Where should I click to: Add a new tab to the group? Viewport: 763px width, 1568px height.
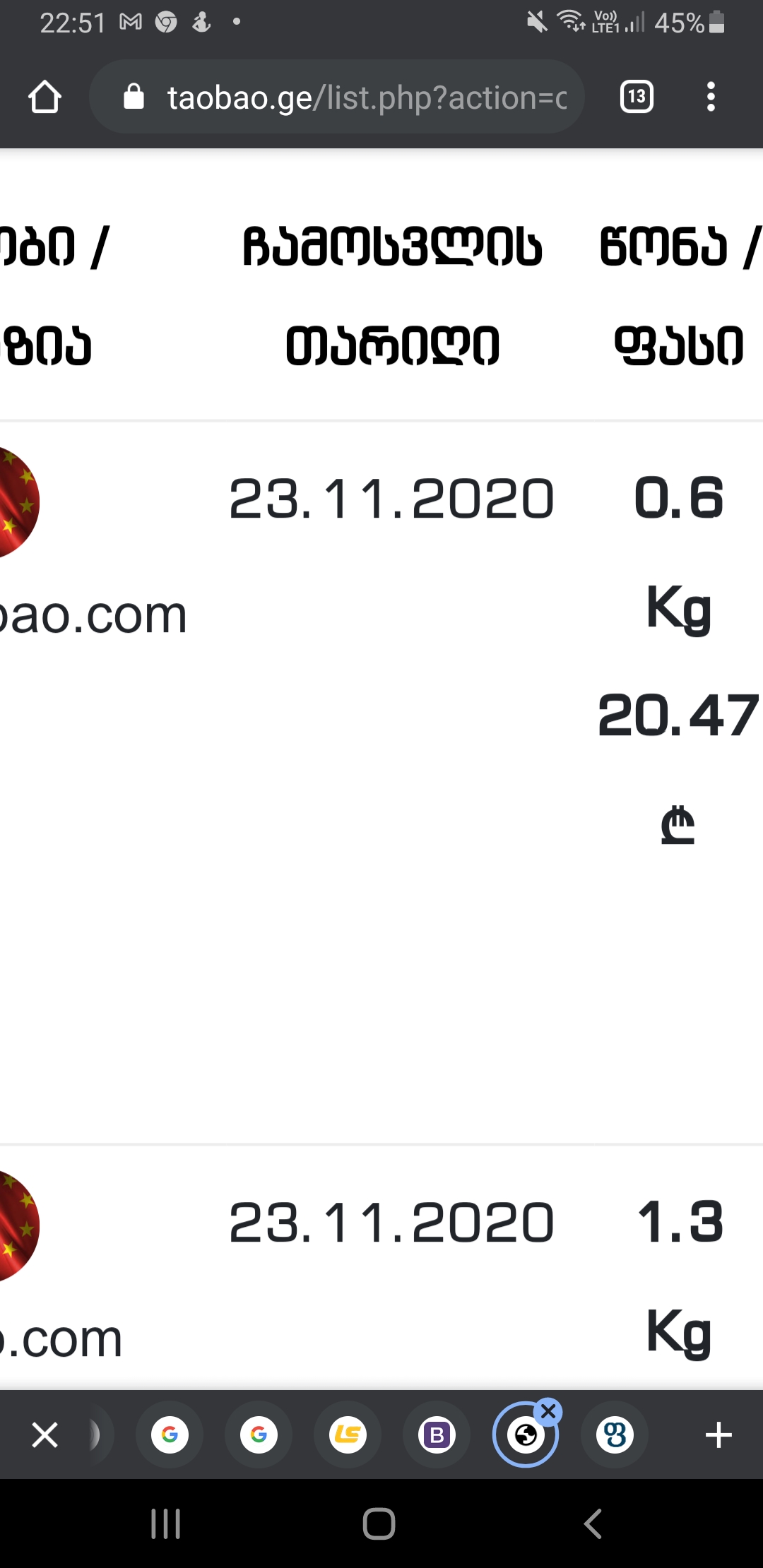click(x=718, y=1435)
